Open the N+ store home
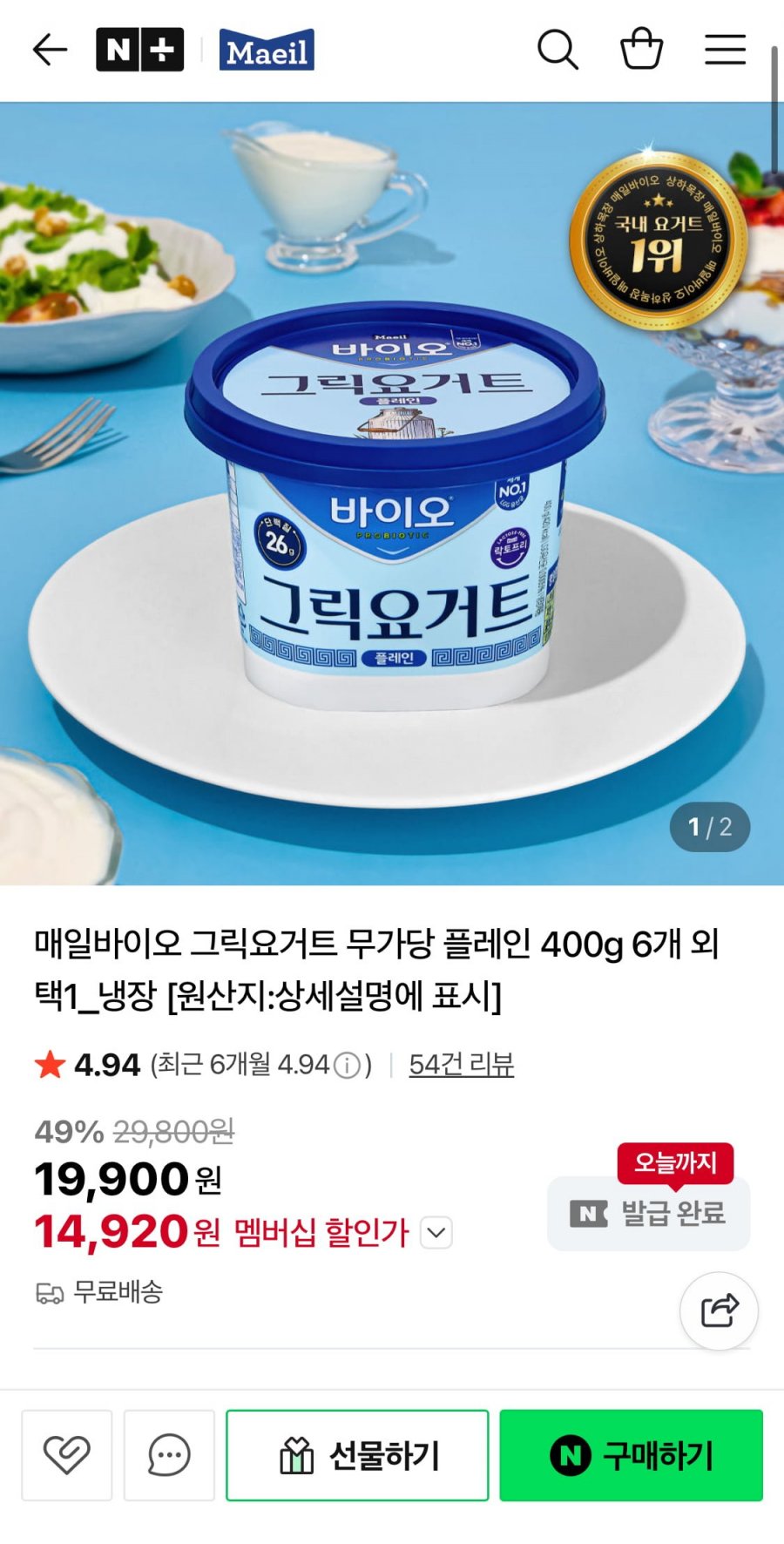 tap(139, 50)
